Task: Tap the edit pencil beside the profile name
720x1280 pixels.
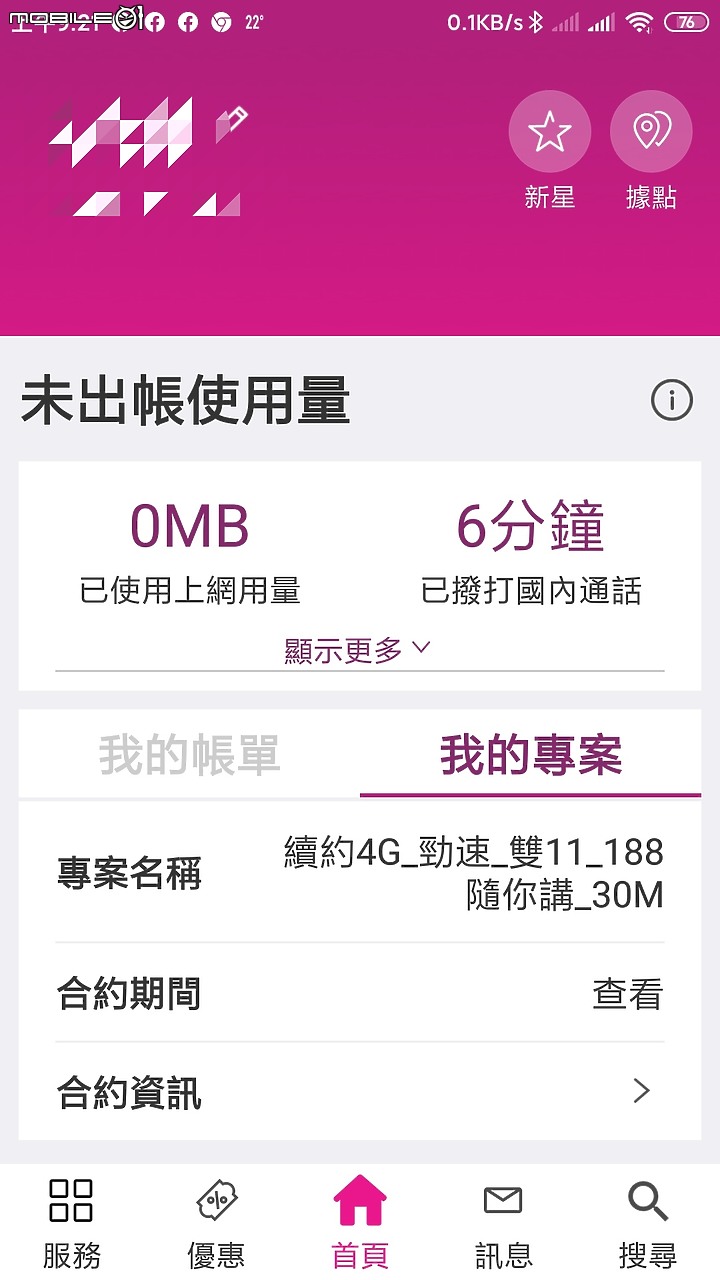Action: pos(232,123)
